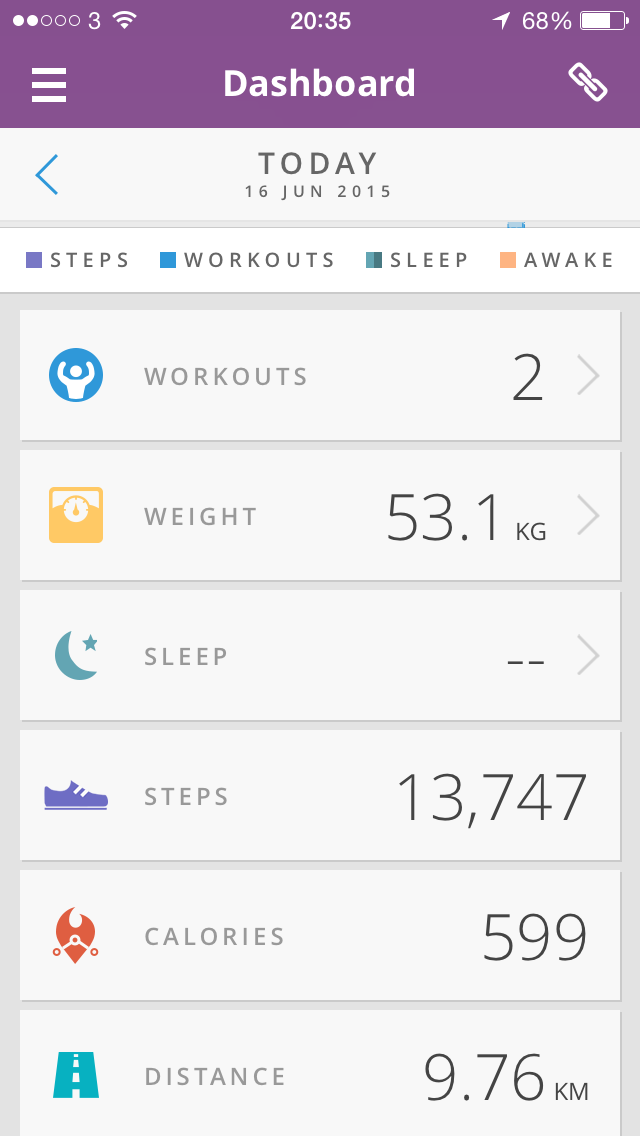View Weight details
640x1136 pixels.
coord(320,516)
